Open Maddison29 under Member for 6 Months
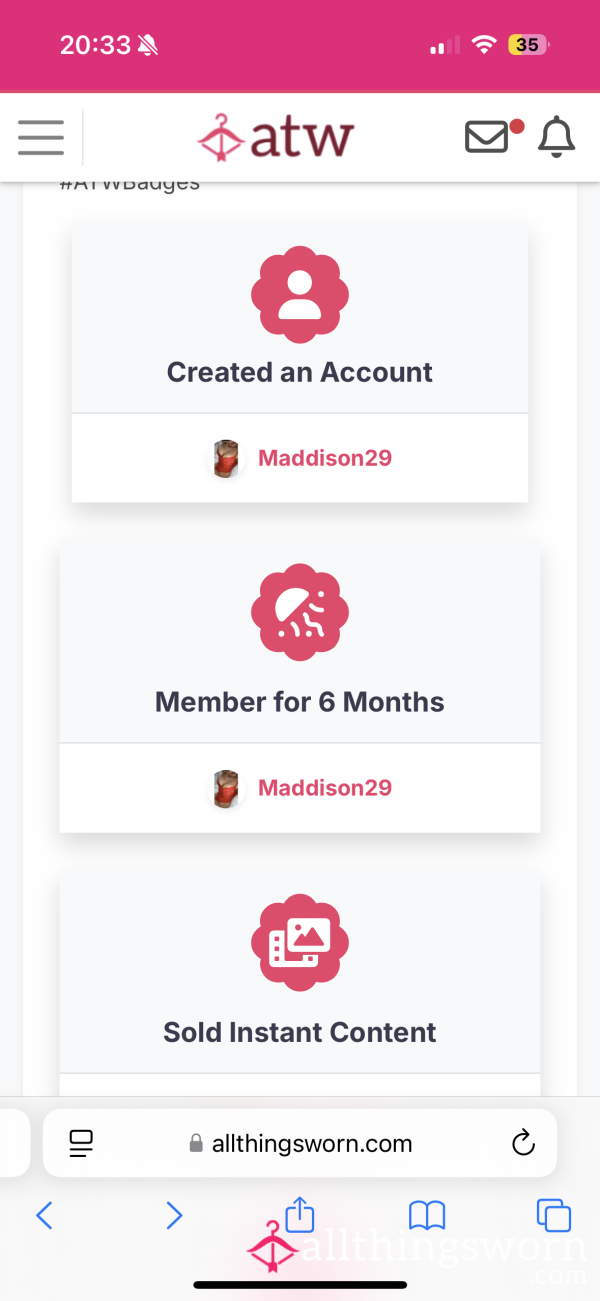 pyautogui.click(x=325, y=788)
